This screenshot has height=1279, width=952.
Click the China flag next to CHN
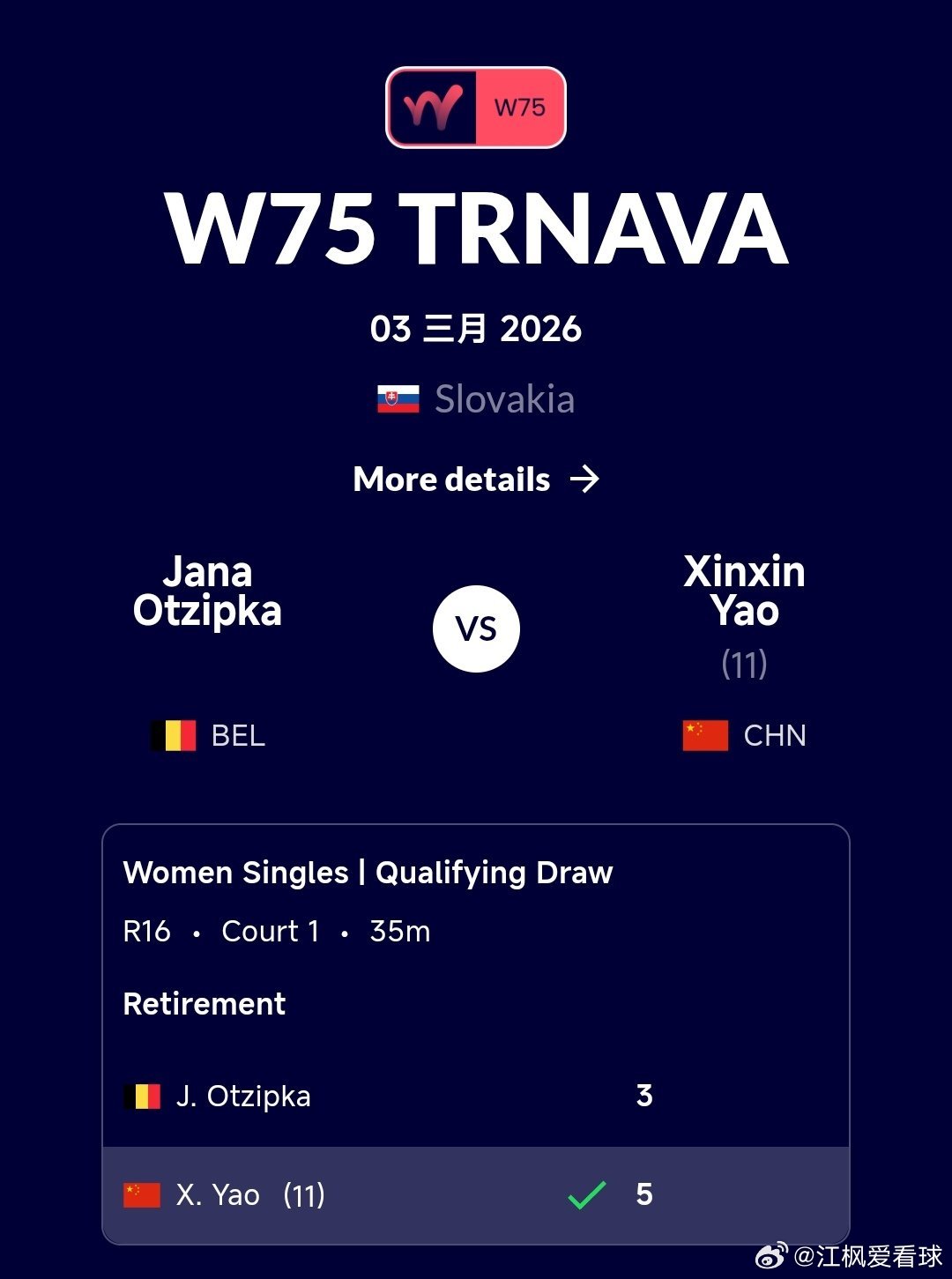point(705,734)
